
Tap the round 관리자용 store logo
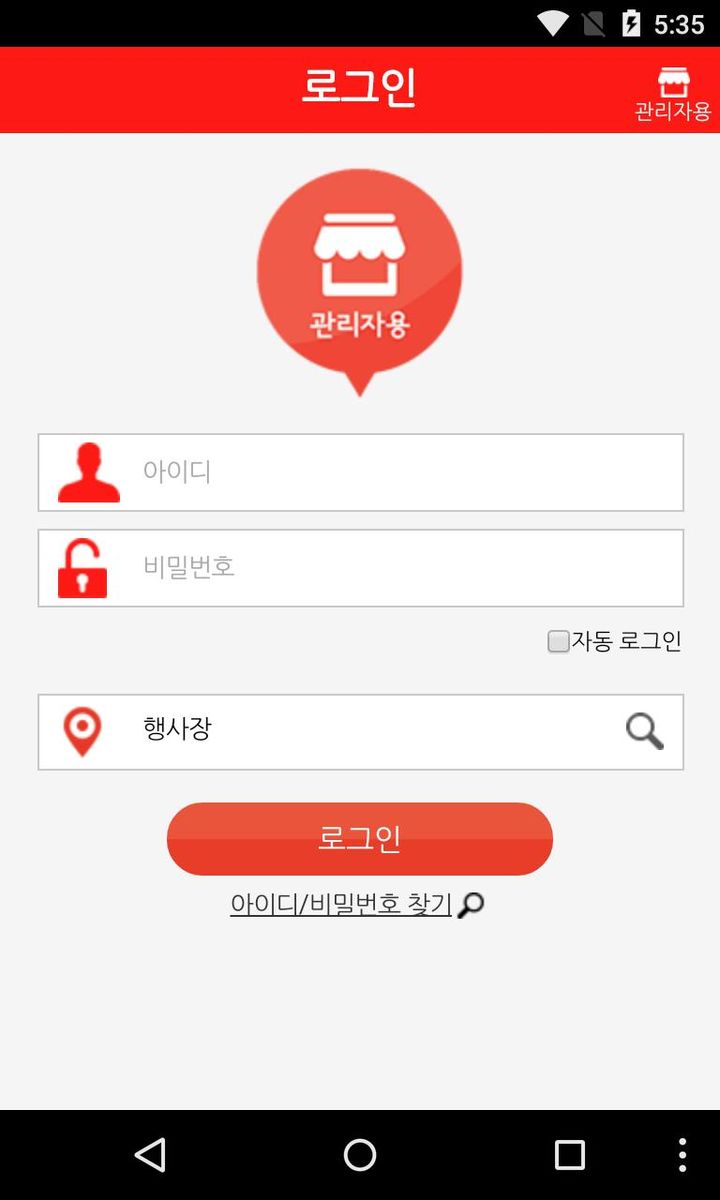tap(360, 272)
